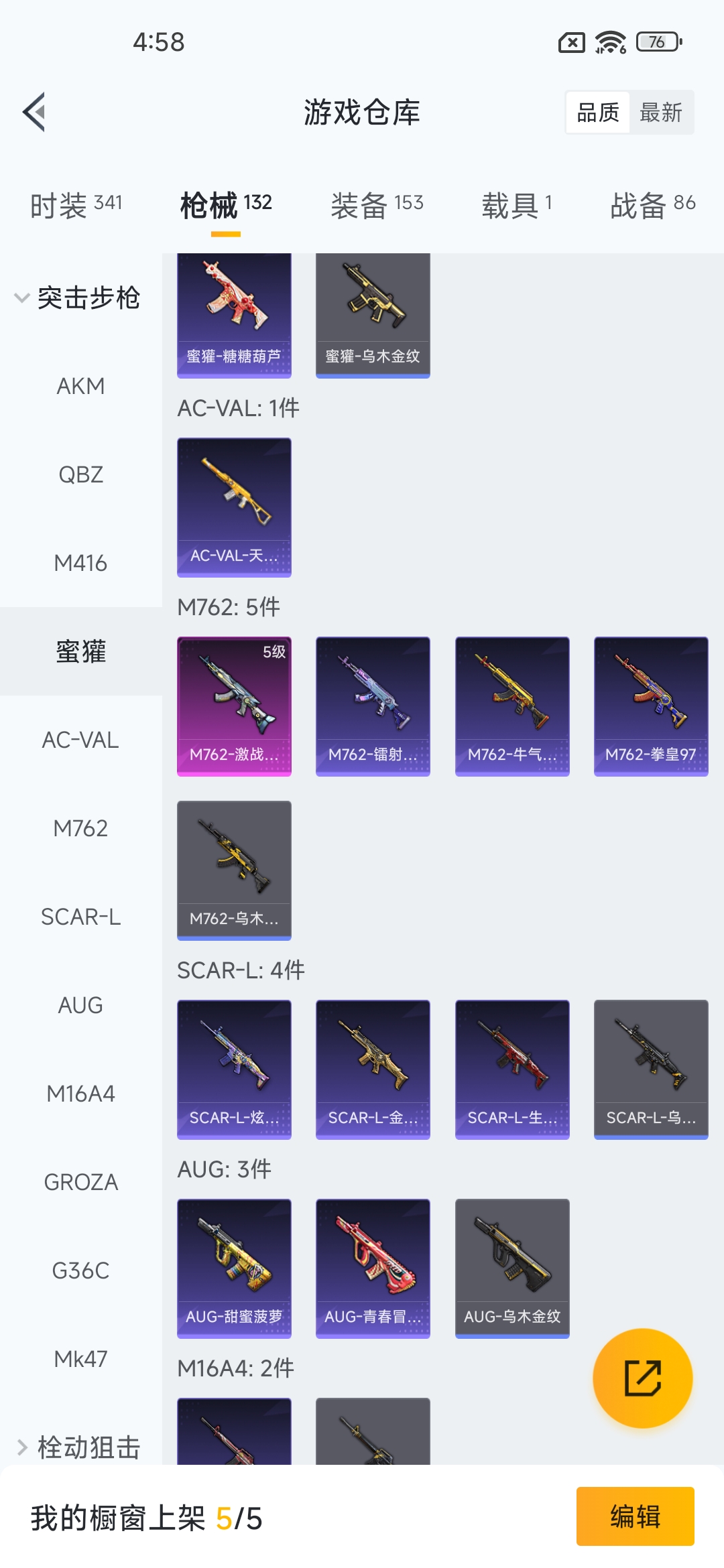Select AKM in the side list
This screenshot has height=1568, width=724.
(x=80, y=386)
